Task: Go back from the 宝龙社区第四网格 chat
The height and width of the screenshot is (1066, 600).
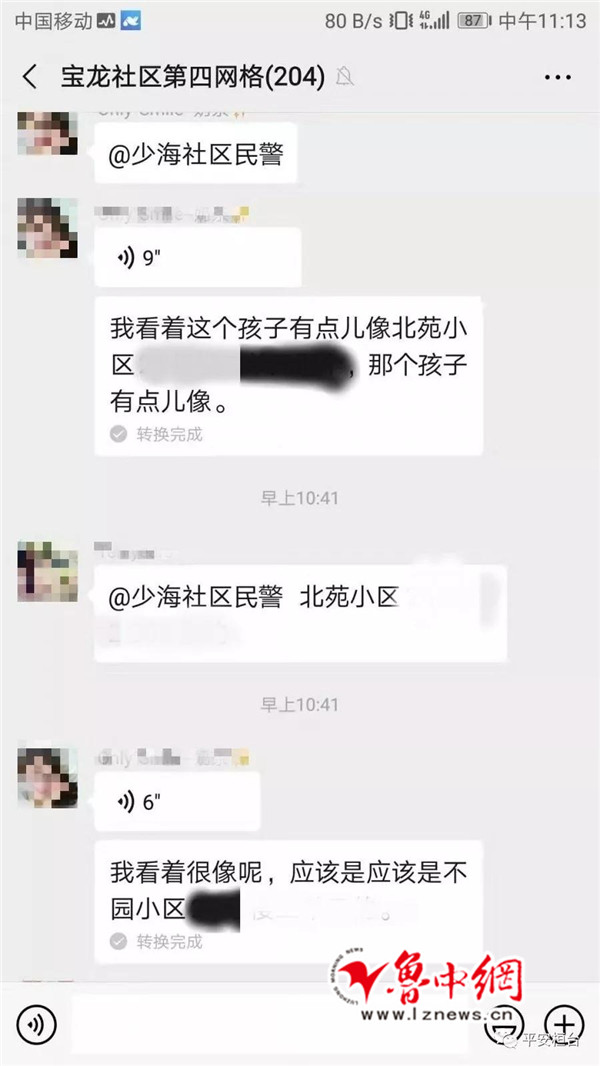Action: pyautogui.click(x=30, y=76)
